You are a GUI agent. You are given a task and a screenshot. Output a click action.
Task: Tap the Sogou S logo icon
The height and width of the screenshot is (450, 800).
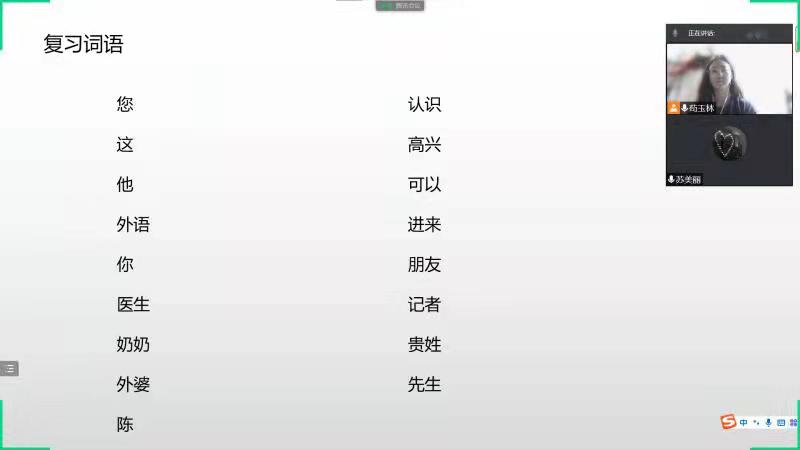tap(728, 422)
